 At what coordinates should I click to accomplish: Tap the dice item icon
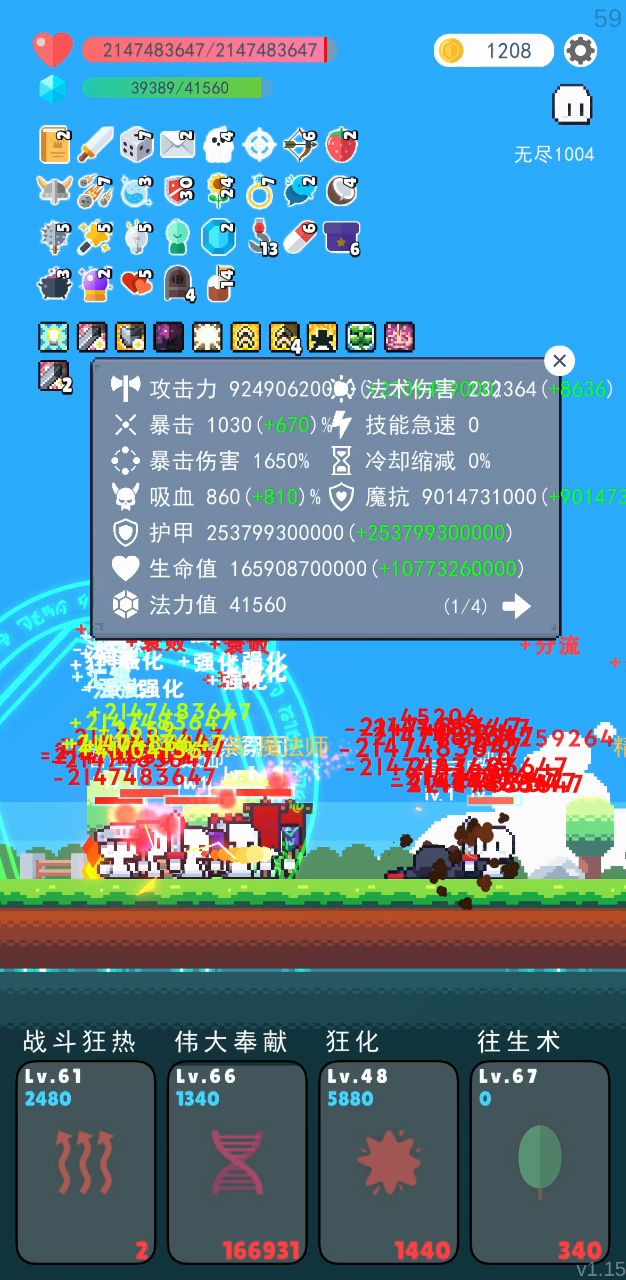(x=136, y=145)
